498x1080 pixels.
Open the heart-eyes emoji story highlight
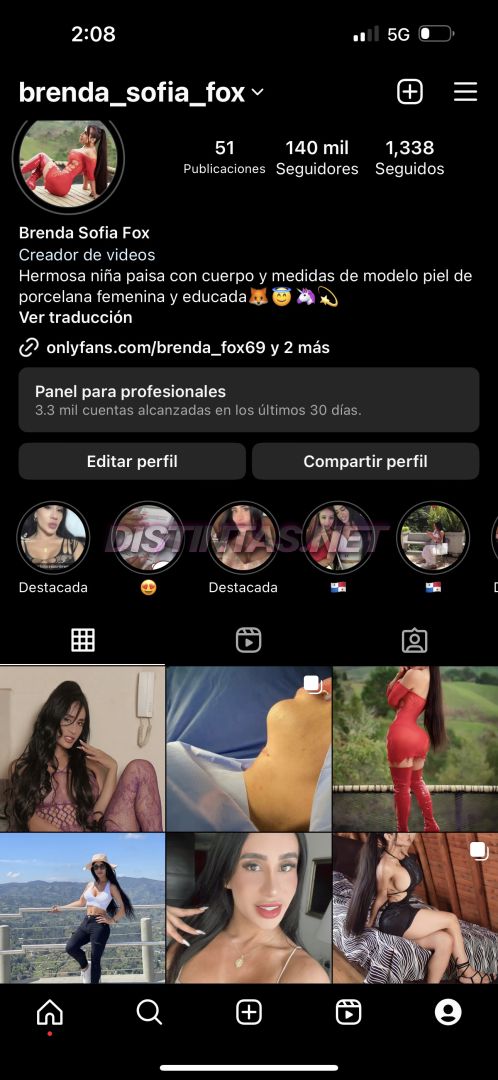(148, 538)
